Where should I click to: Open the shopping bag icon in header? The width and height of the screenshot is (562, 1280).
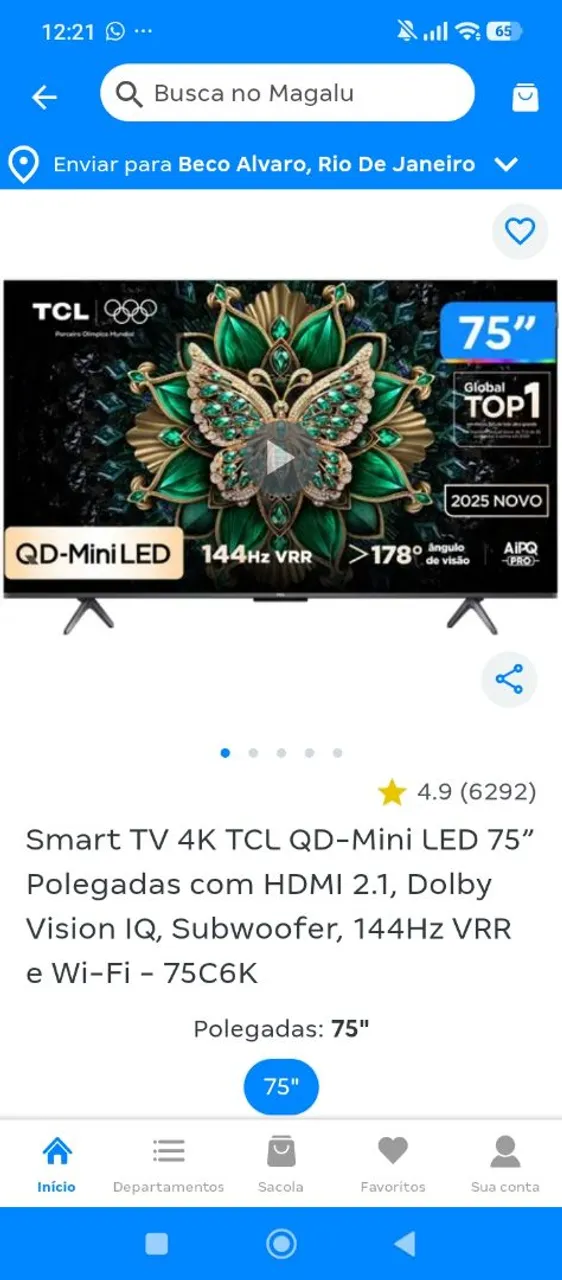pyautogui.click(x=525, y=96)
